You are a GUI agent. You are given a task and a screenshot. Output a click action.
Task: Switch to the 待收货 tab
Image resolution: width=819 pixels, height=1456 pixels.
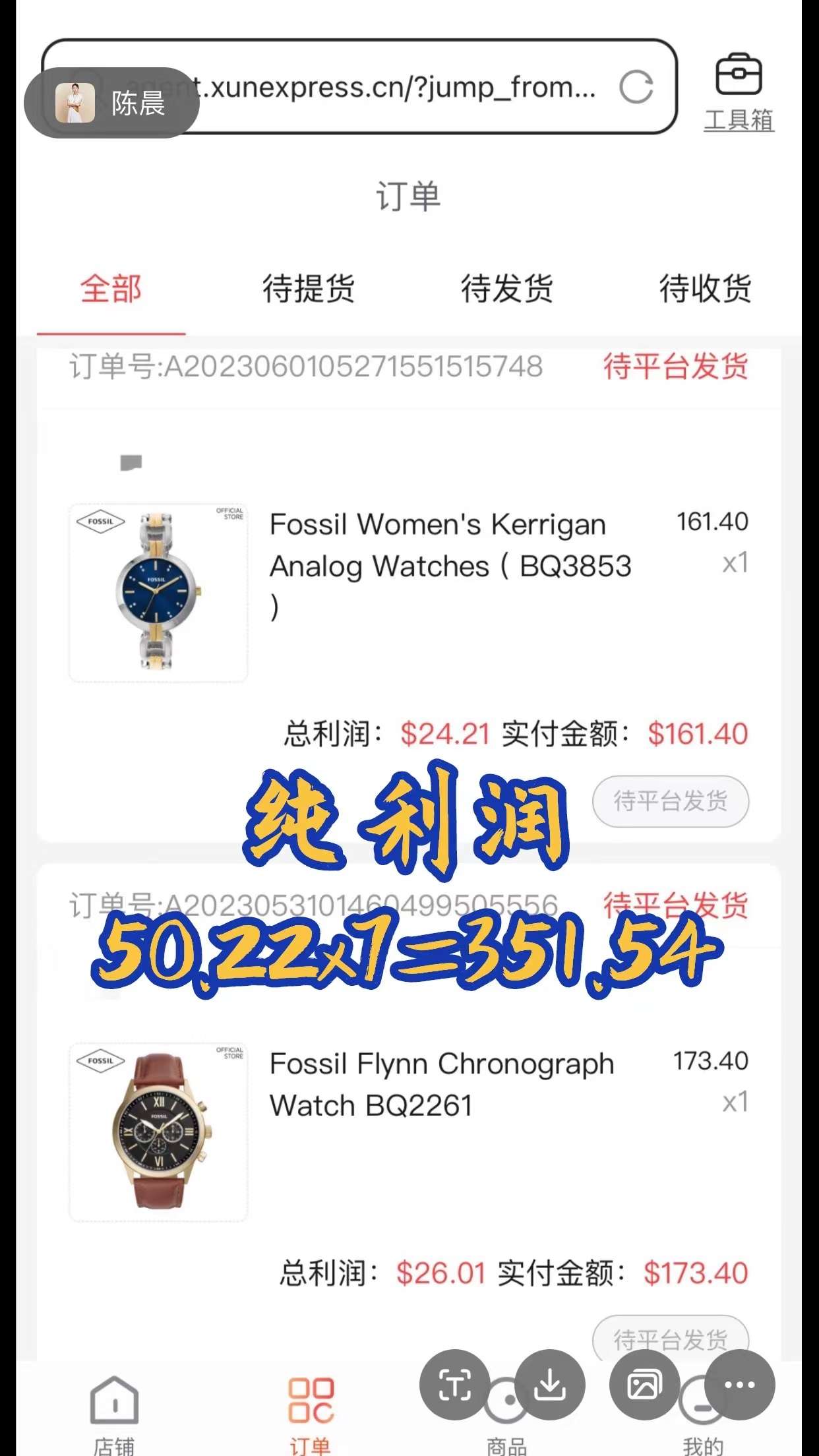coord(705,289)
